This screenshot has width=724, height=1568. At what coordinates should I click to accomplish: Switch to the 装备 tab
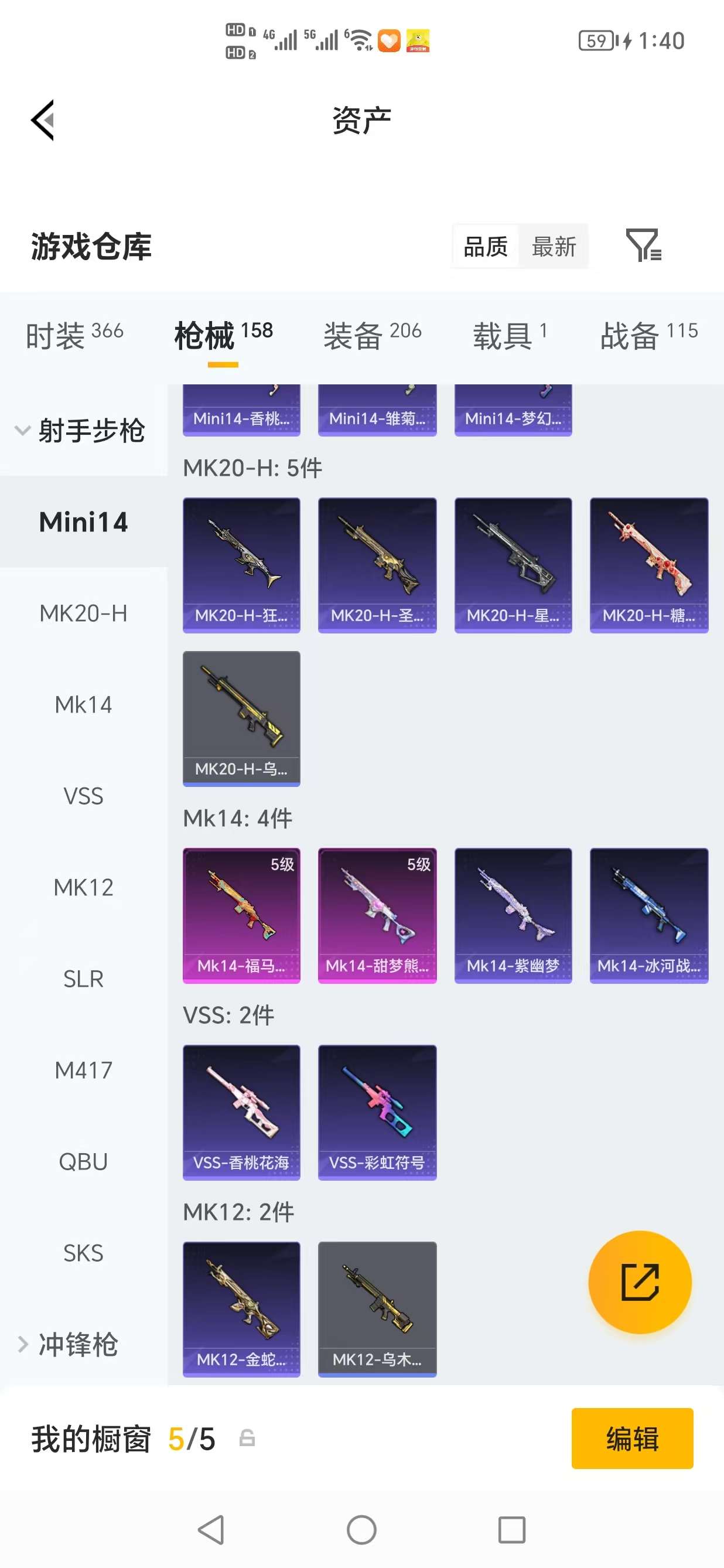tap(372, 335)
